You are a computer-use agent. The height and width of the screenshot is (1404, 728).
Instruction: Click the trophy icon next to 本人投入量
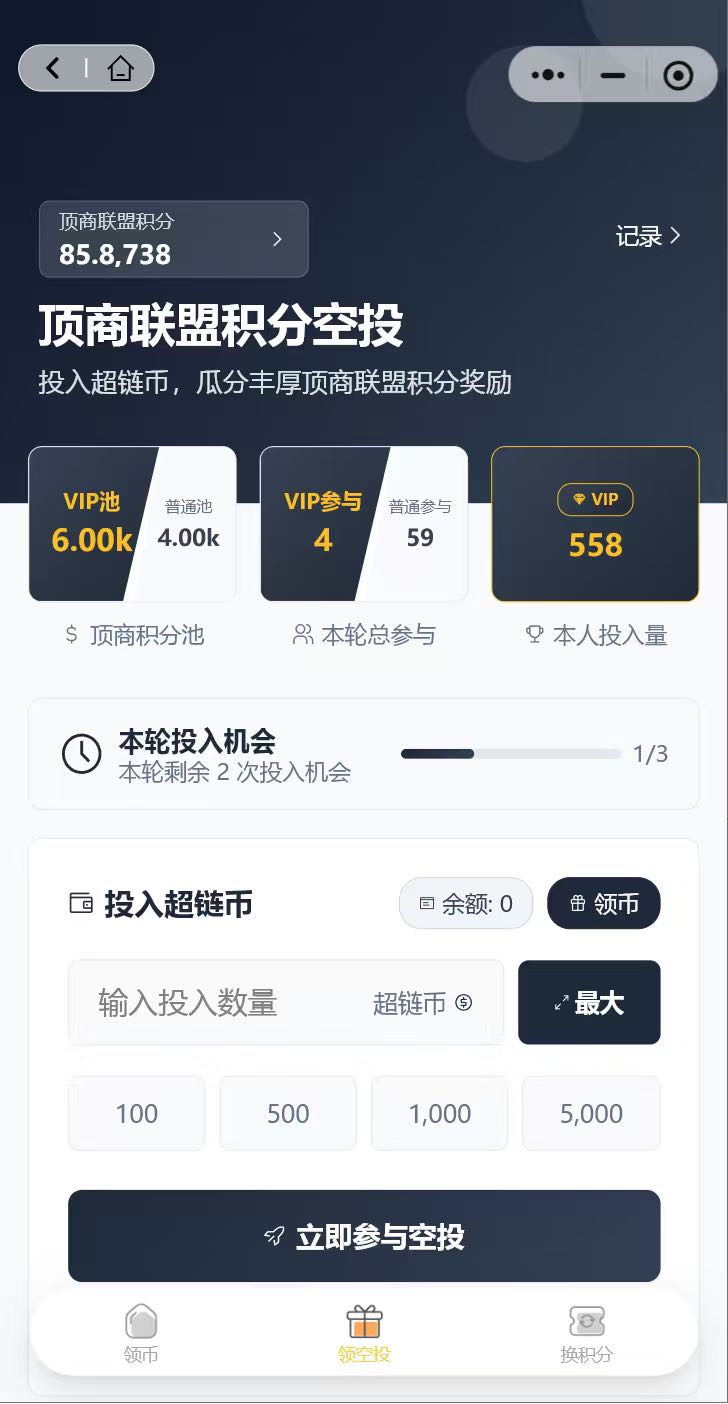534,634
